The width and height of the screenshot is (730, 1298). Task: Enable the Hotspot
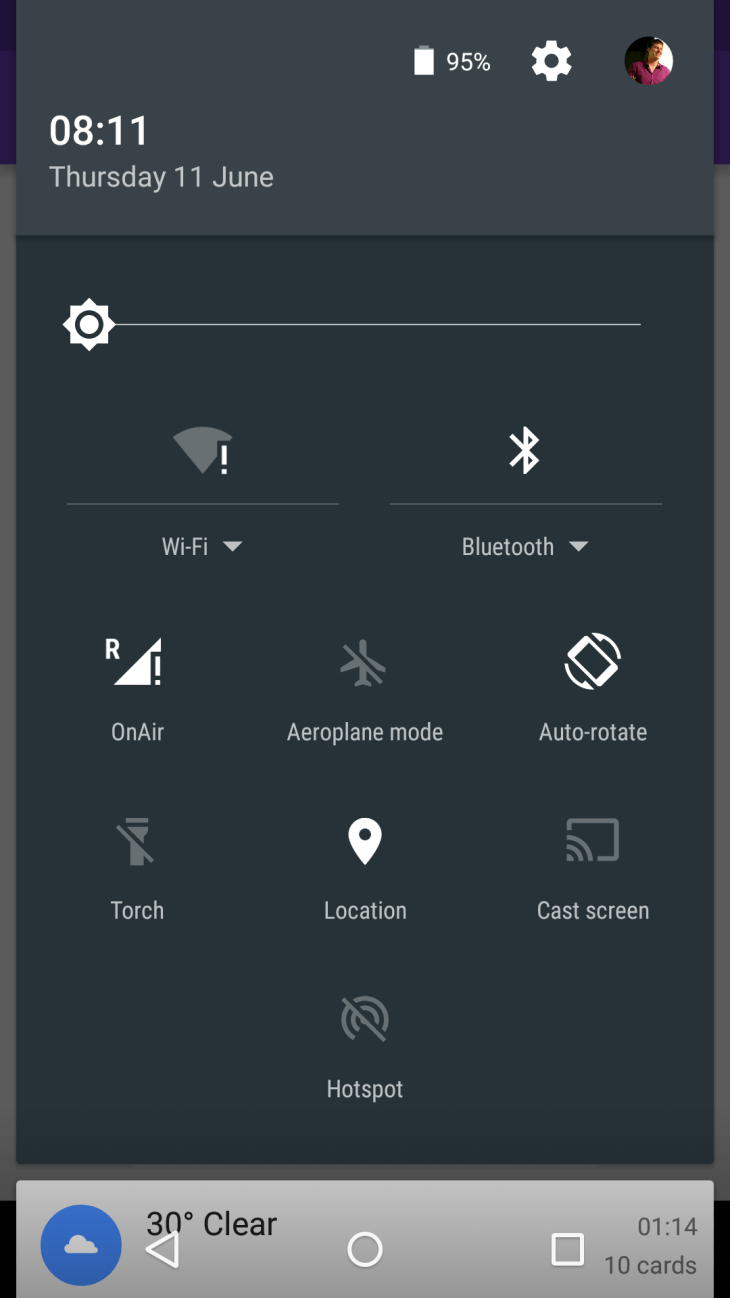click(x=364, y=1021)
